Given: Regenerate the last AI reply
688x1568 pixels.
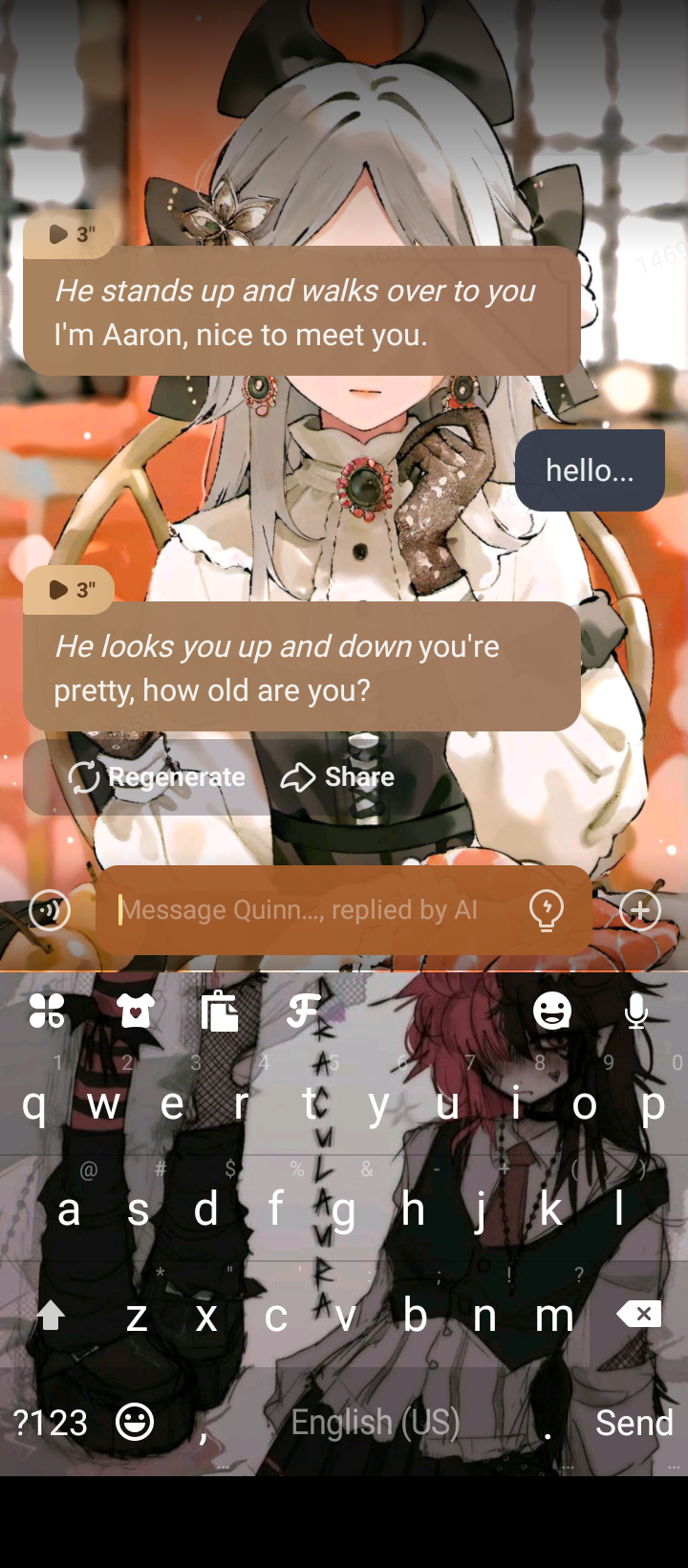Looking at the screenshot, I should coord(157,777).
